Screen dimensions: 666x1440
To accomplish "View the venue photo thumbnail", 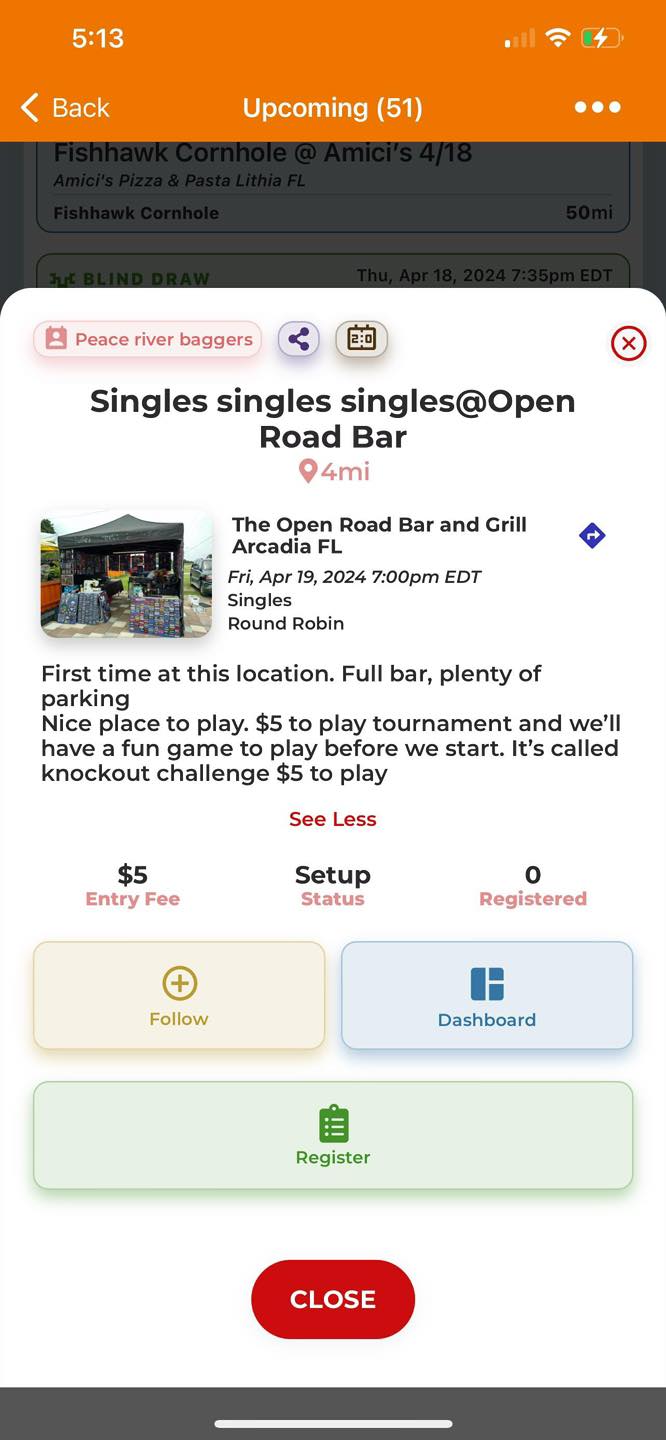I will 126,574.
